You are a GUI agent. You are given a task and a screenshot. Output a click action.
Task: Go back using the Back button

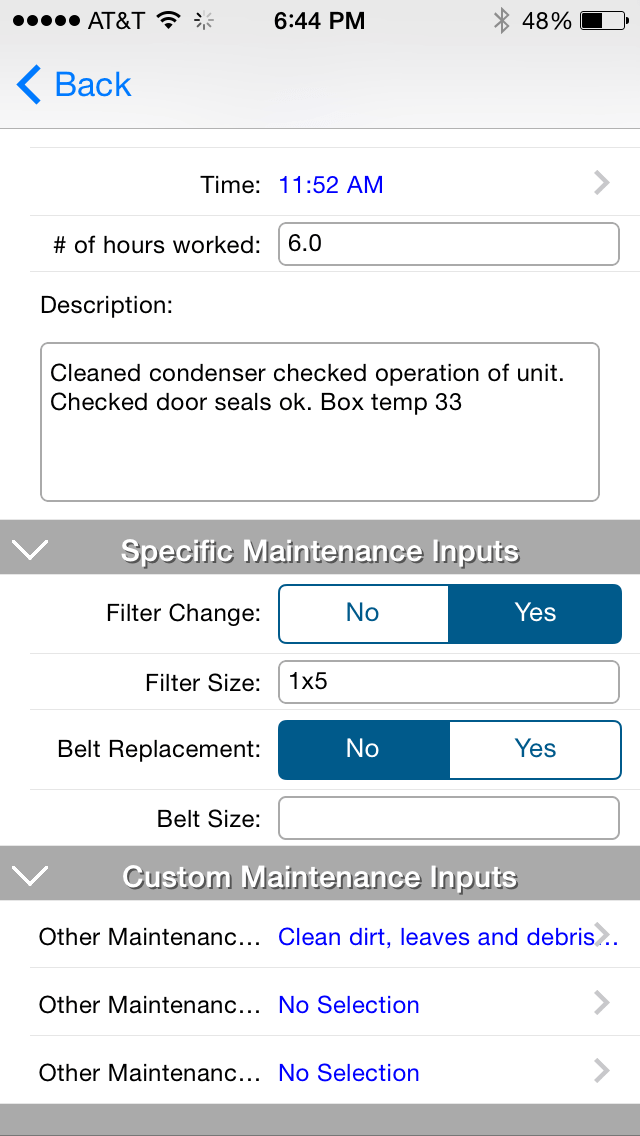(x=73, y=85)
